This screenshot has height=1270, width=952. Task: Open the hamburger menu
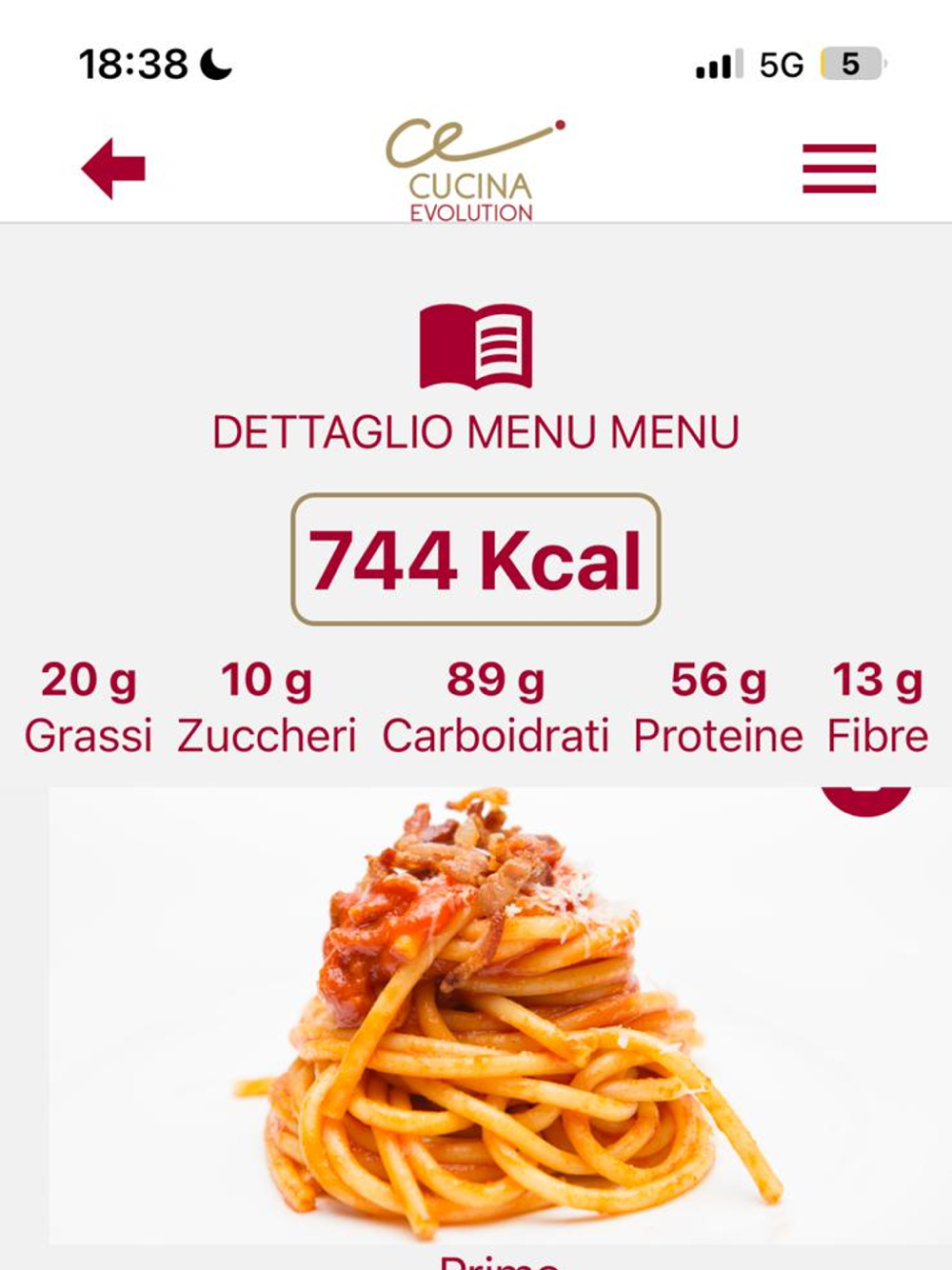pos(839,169)
